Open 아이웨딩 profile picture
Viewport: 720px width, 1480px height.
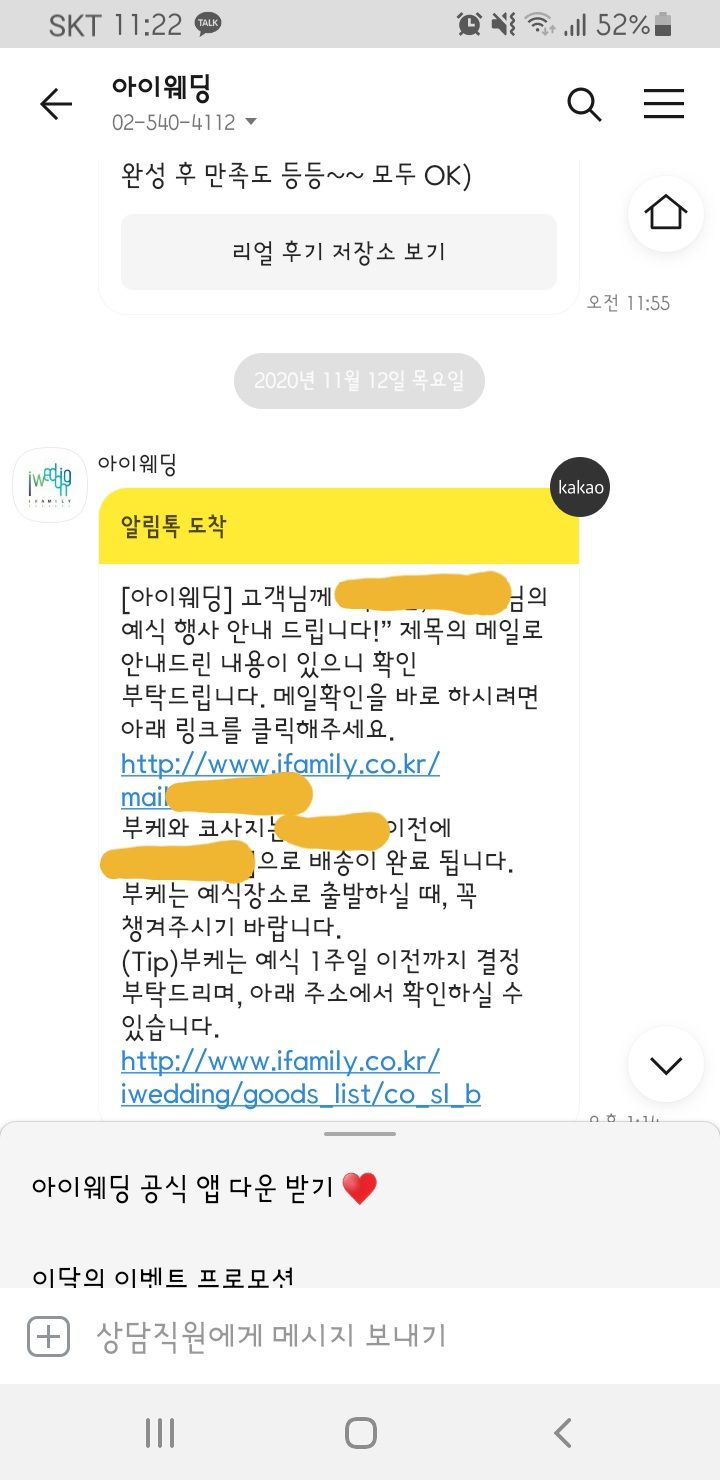49,485
